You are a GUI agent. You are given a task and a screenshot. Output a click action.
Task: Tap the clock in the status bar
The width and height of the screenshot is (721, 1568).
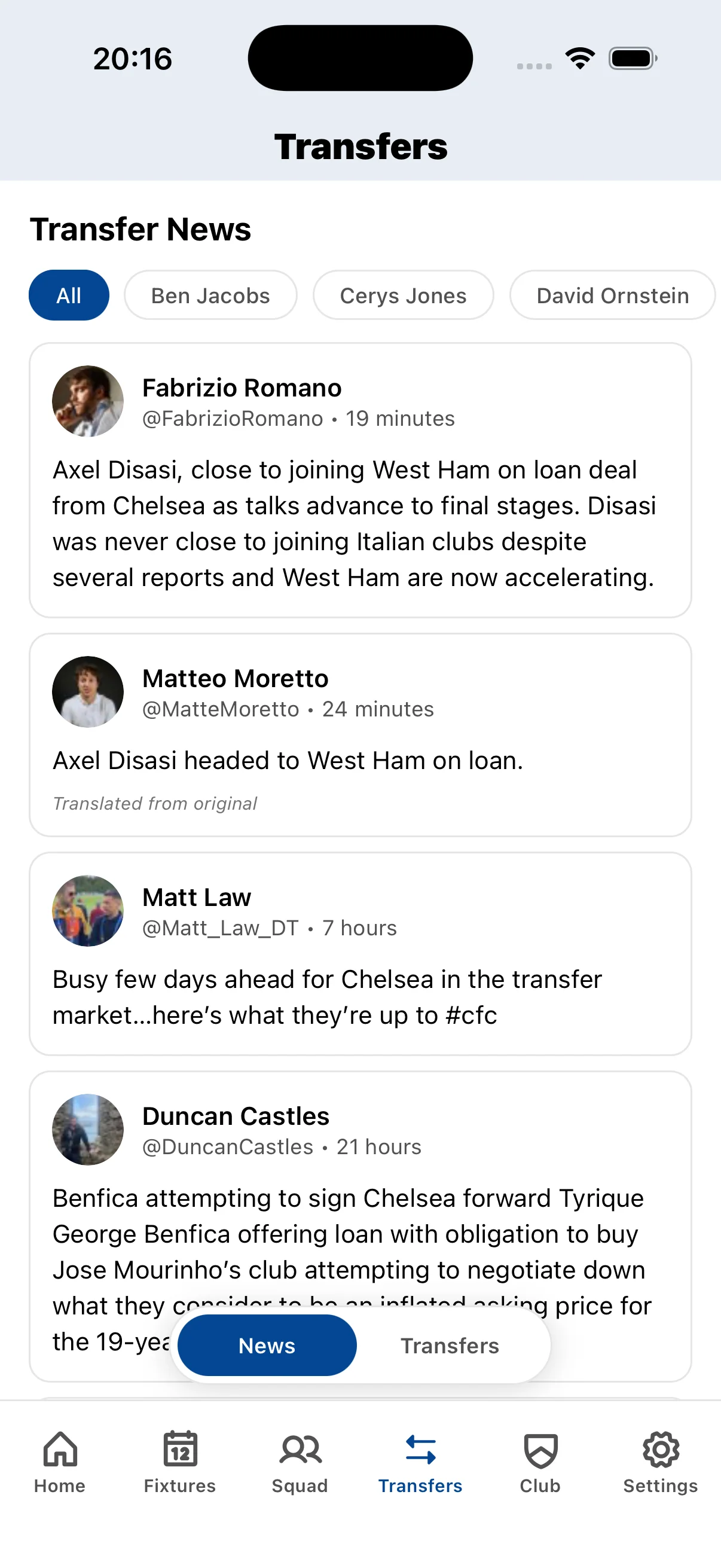pos(134,58)
